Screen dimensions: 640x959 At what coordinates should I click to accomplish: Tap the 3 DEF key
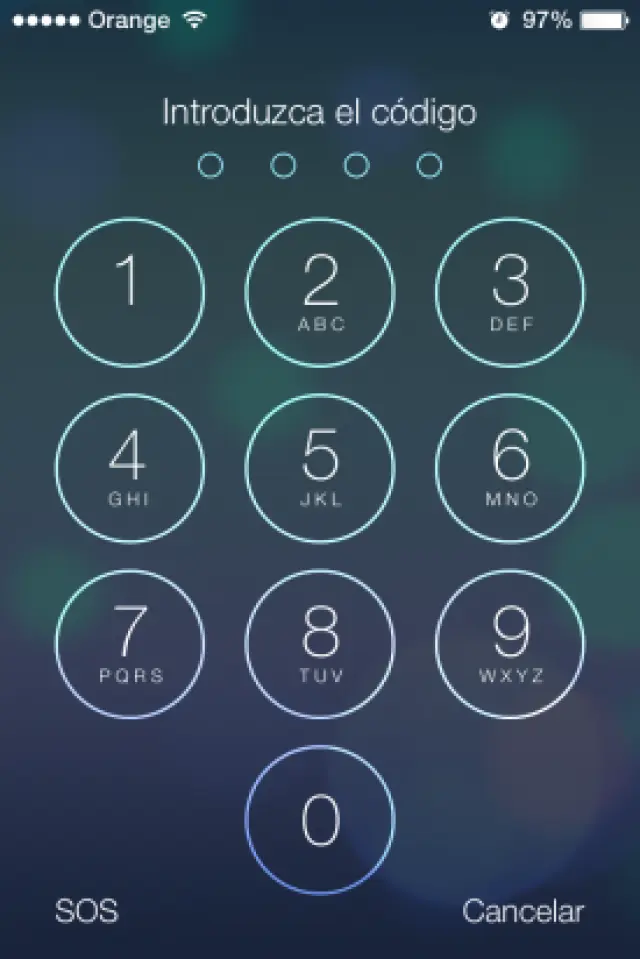point(510,292)
